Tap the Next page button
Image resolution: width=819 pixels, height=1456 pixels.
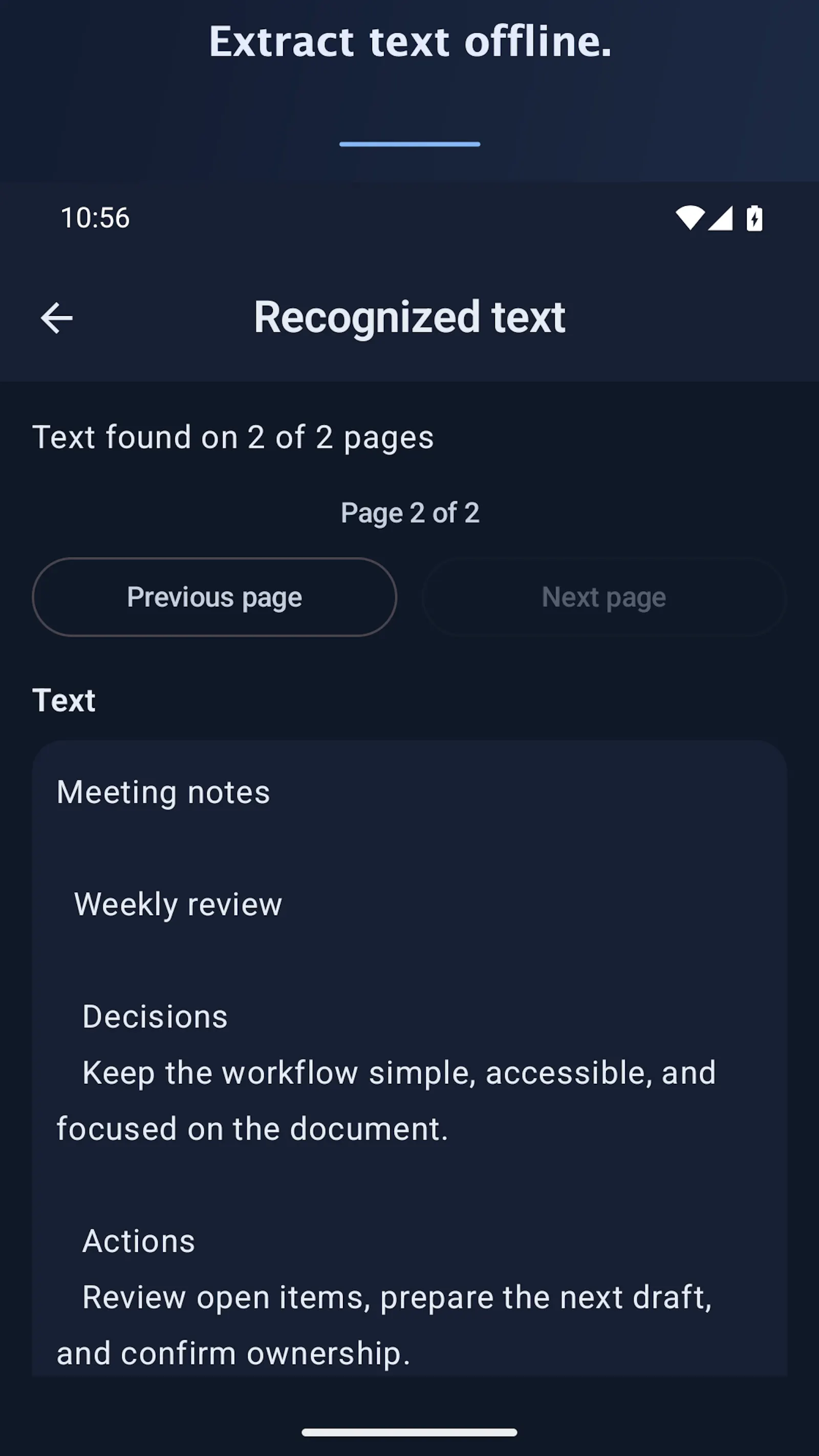[604, 597]
